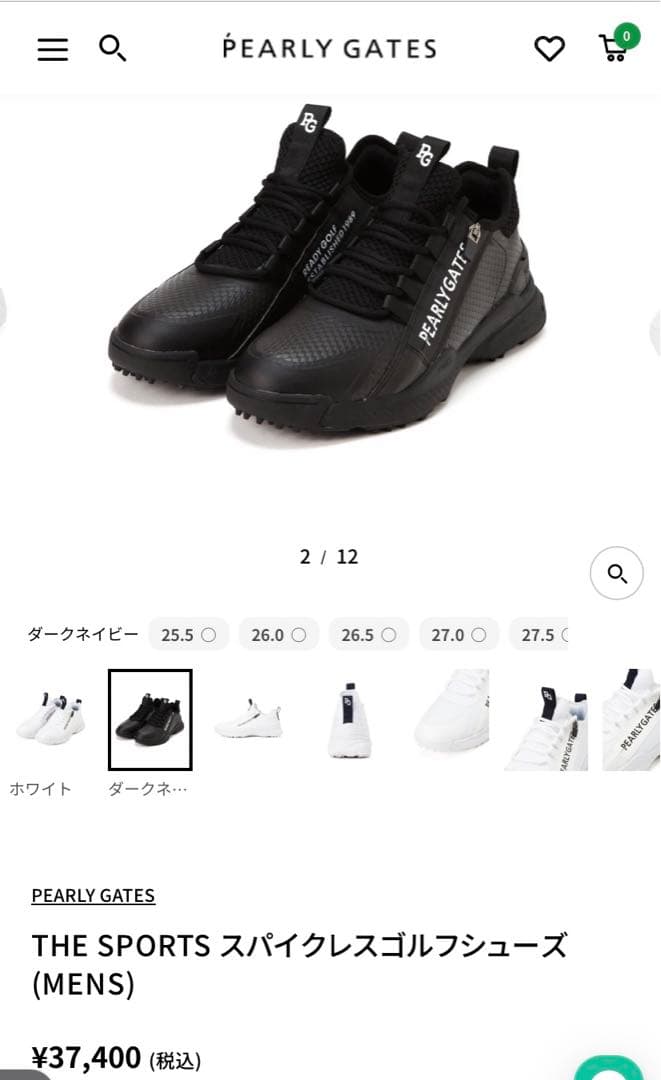Select size 25.5
The image size is (661, 1080).
click(188, 635)
